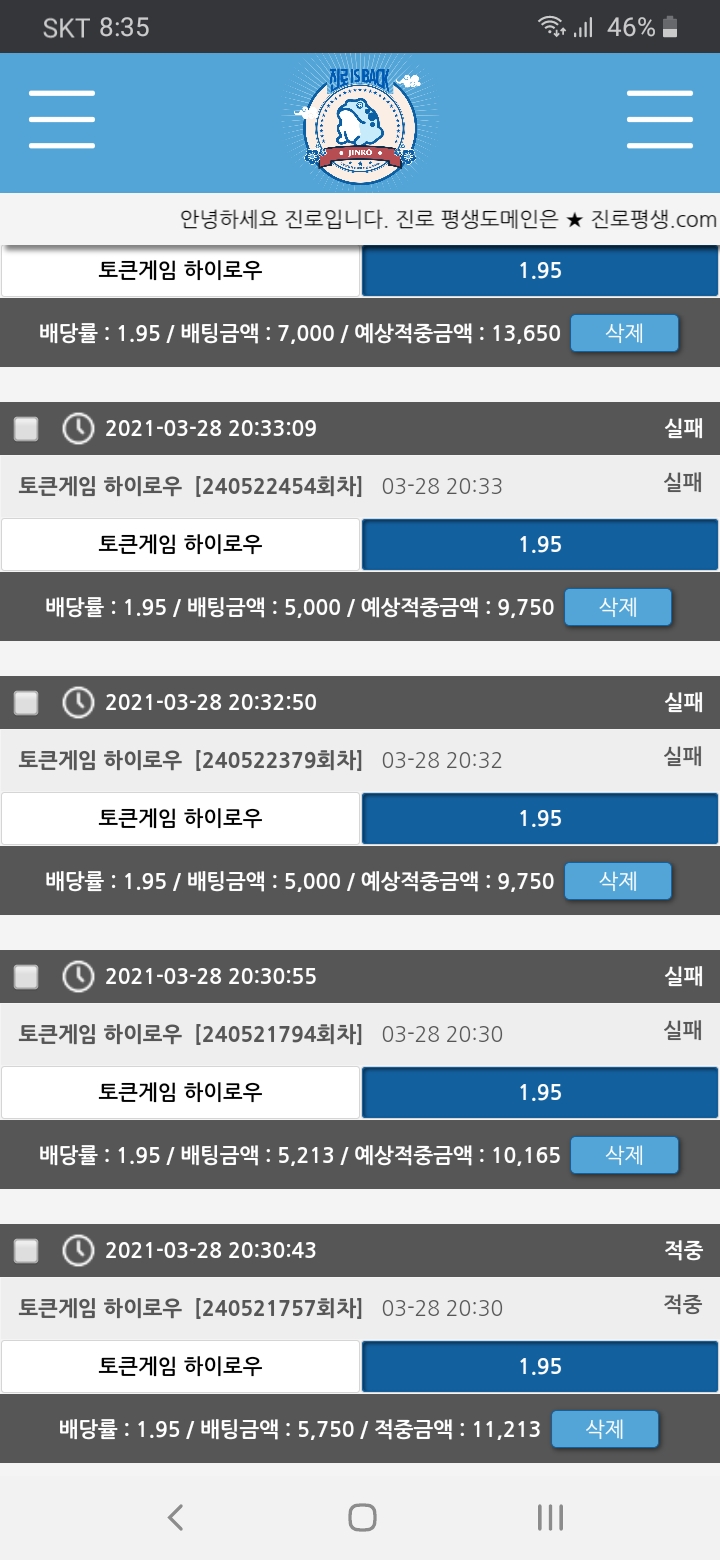This screenshot has height=1560, width=720.
Task: Mark the checkbox for bet at 20:30:43
Action: (26, 1251)
